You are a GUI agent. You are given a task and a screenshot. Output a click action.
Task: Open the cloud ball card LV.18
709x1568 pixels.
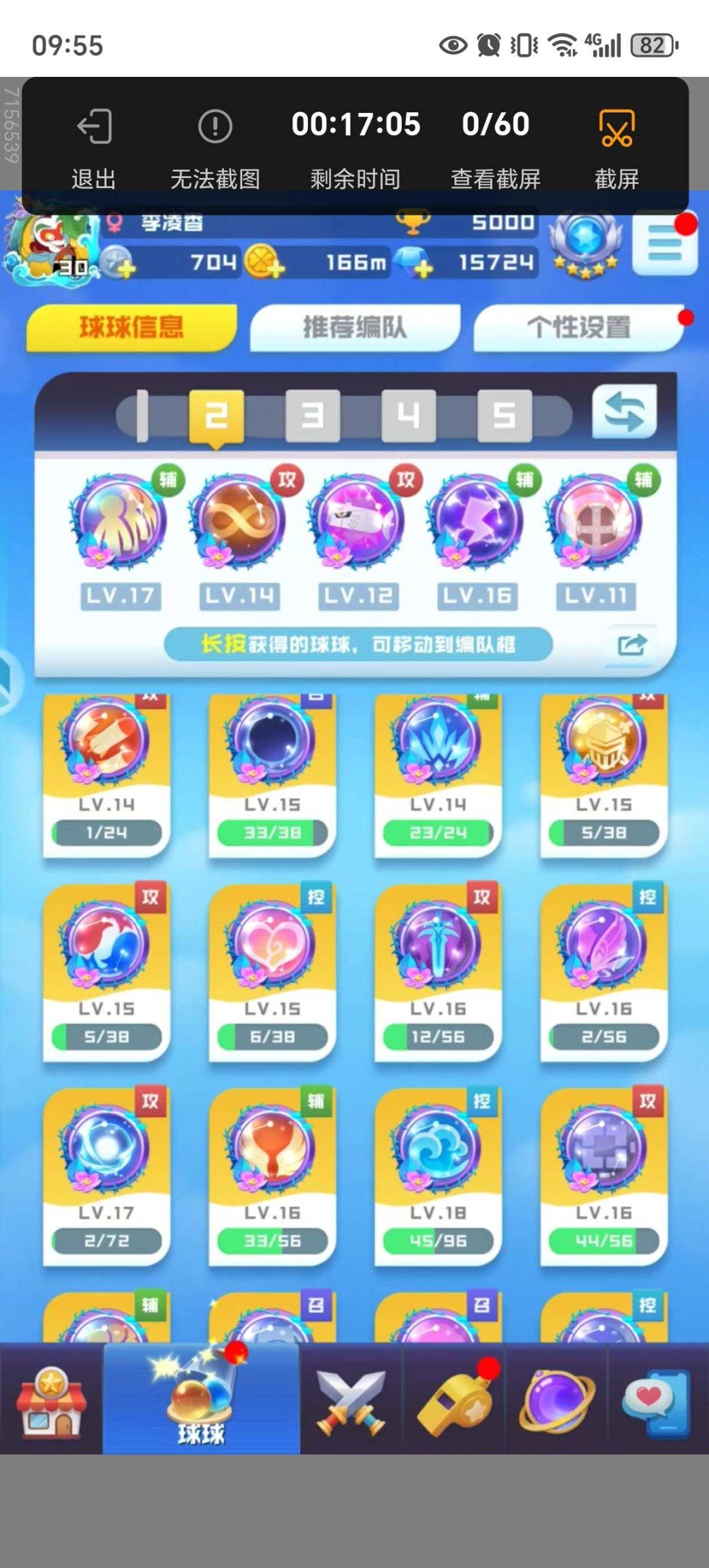(x=438, y=1175)
